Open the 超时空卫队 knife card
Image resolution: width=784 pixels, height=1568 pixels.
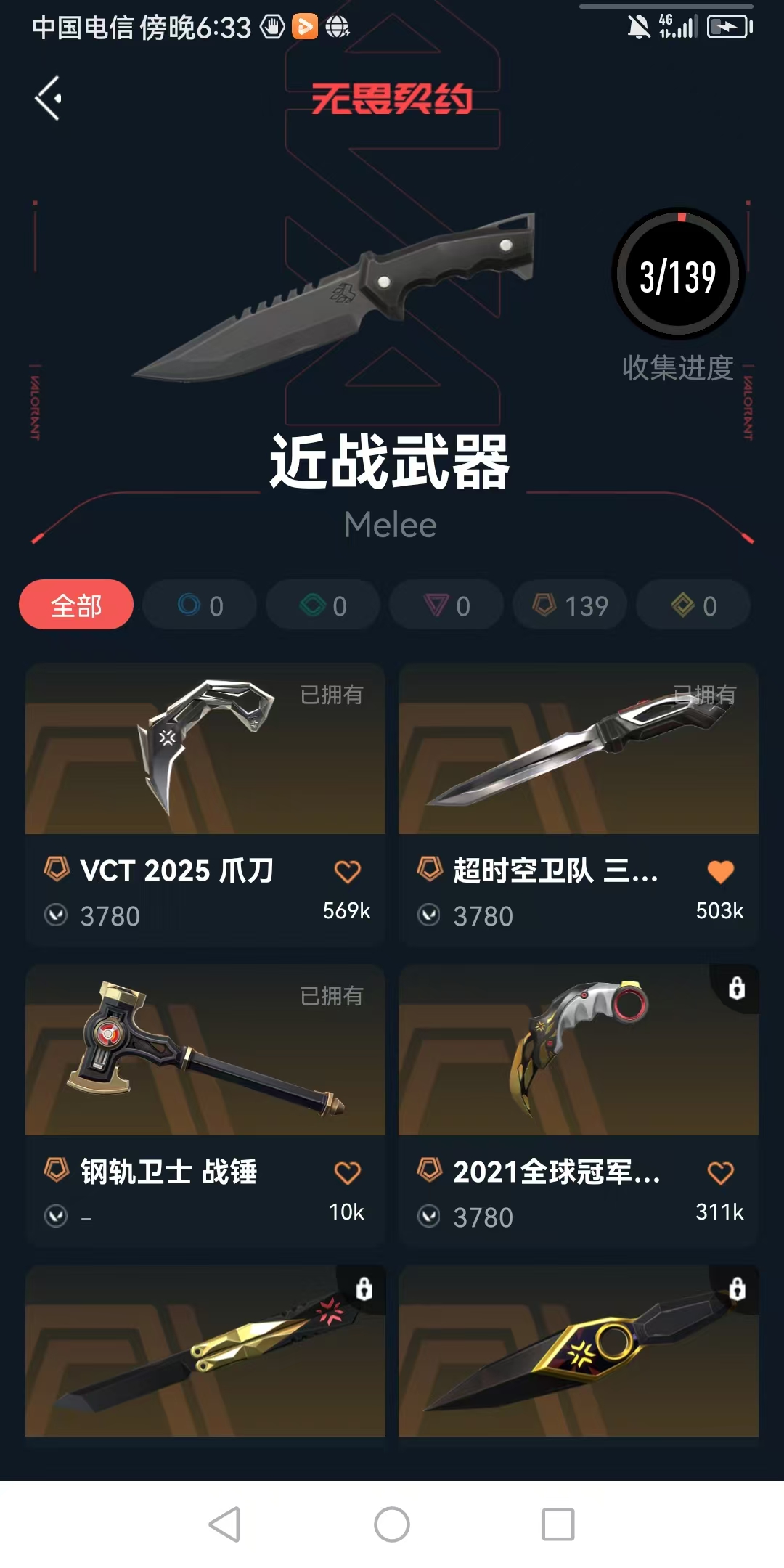tap(579, 804)
